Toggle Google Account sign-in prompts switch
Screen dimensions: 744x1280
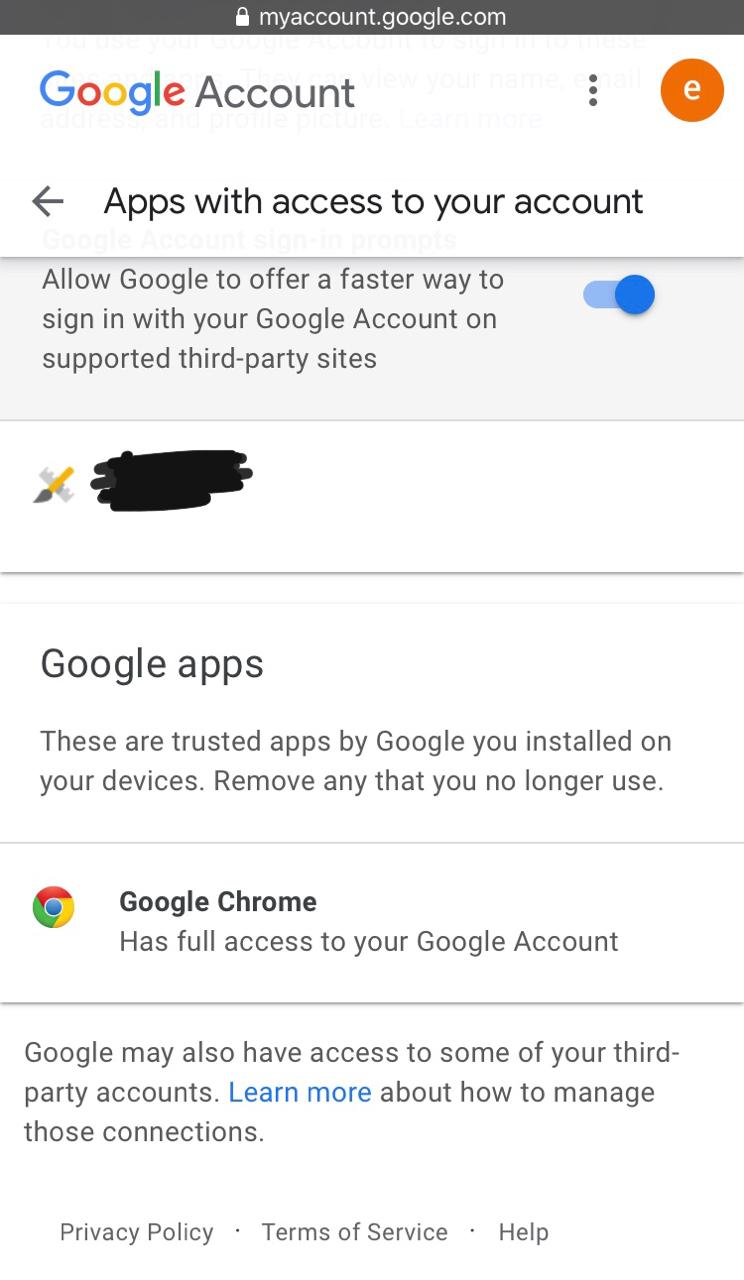click(617, 295)
